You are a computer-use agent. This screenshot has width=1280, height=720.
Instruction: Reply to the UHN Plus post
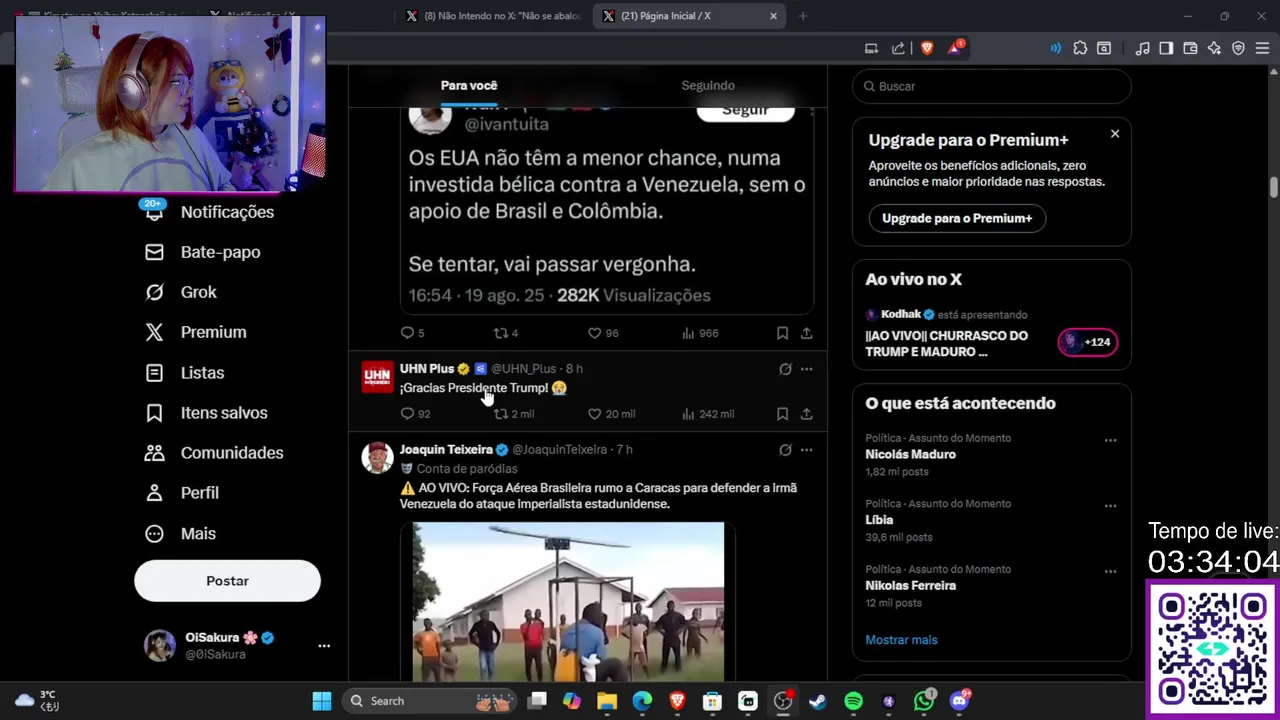point(407,414)
